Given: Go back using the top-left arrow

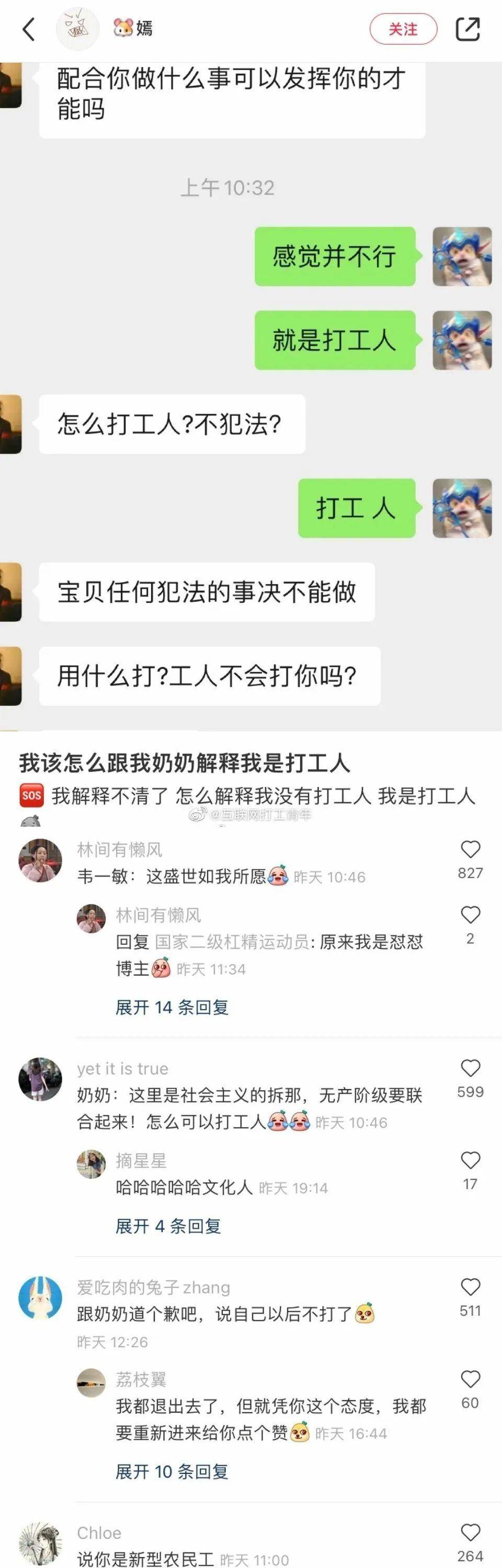Looking at the screenshot, I should [x=29, y=29].
